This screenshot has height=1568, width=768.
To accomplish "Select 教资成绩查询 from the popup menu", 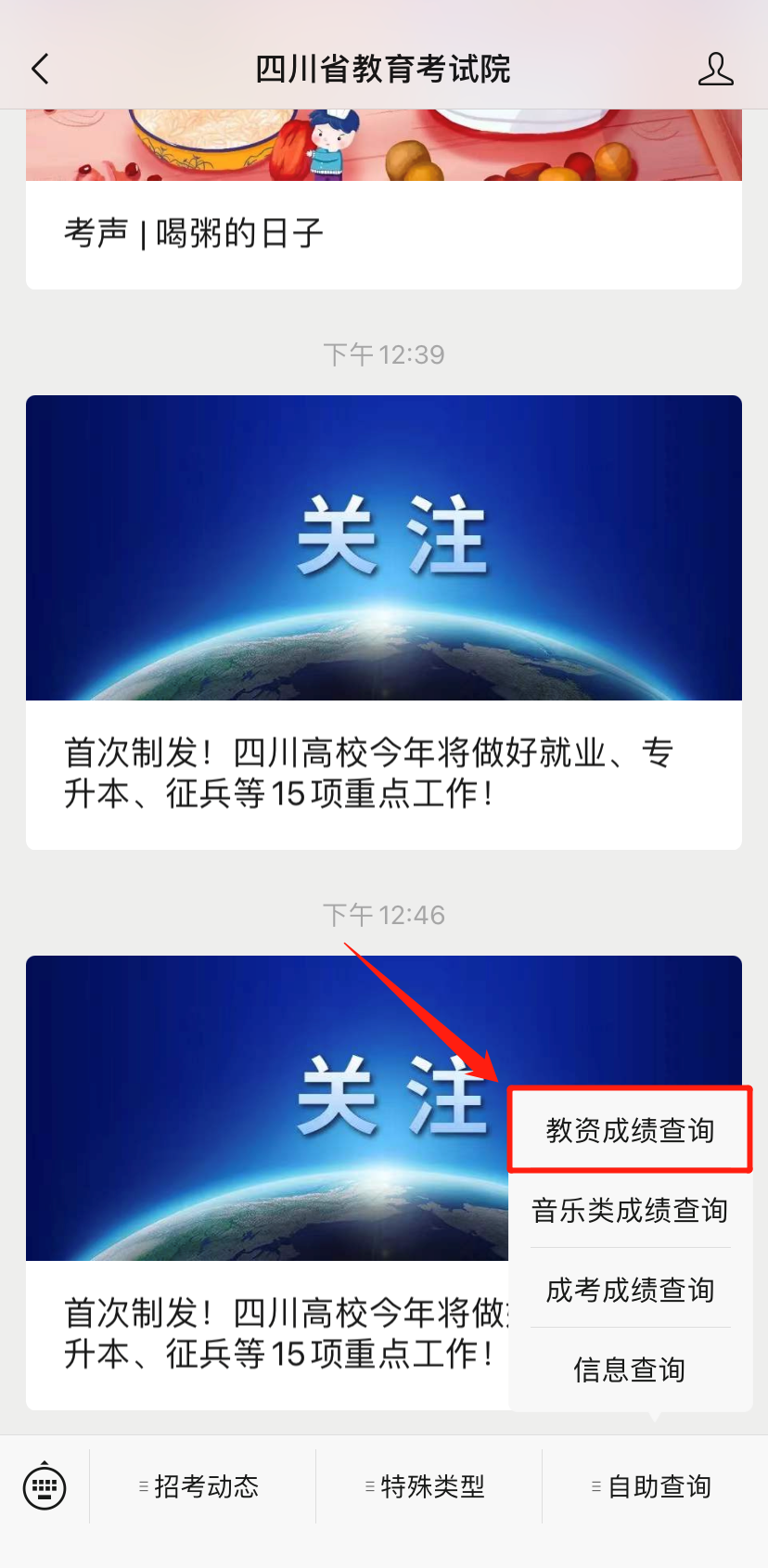I will point(630,1130).
